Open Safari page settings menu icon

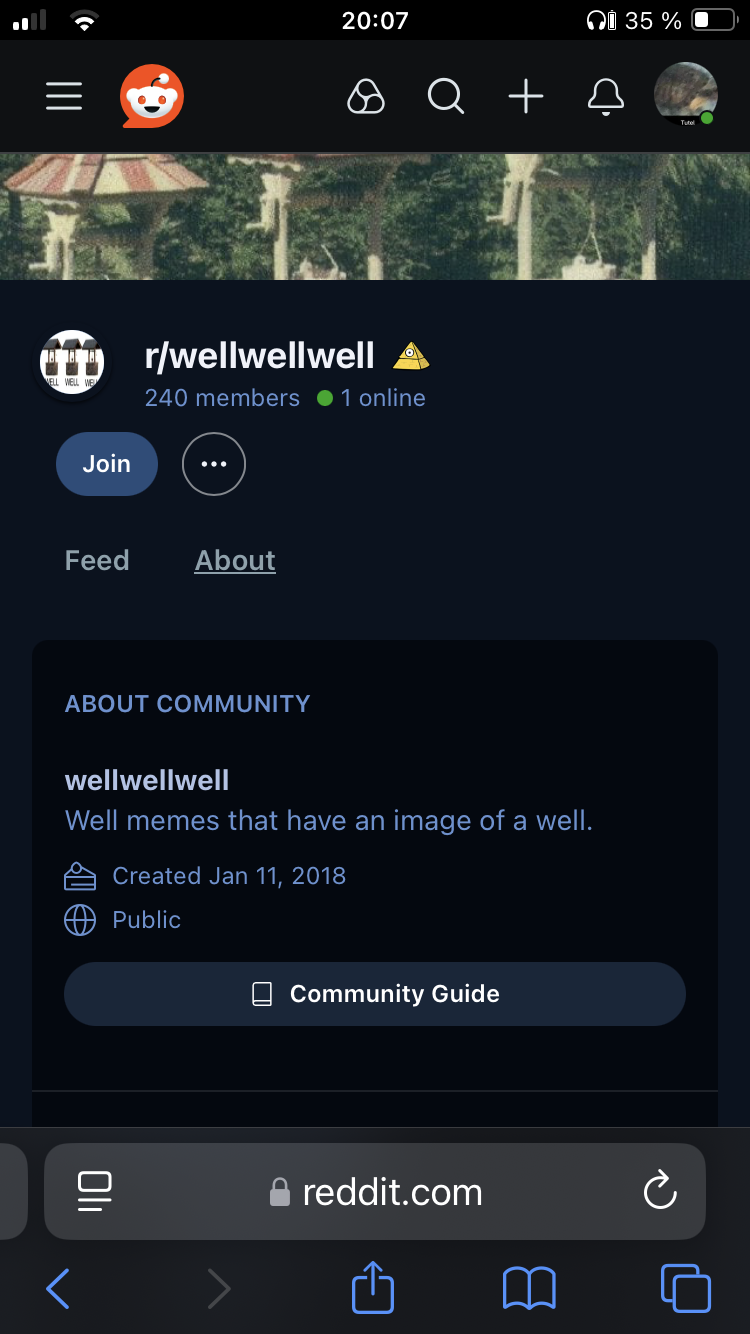(94, 1192)
